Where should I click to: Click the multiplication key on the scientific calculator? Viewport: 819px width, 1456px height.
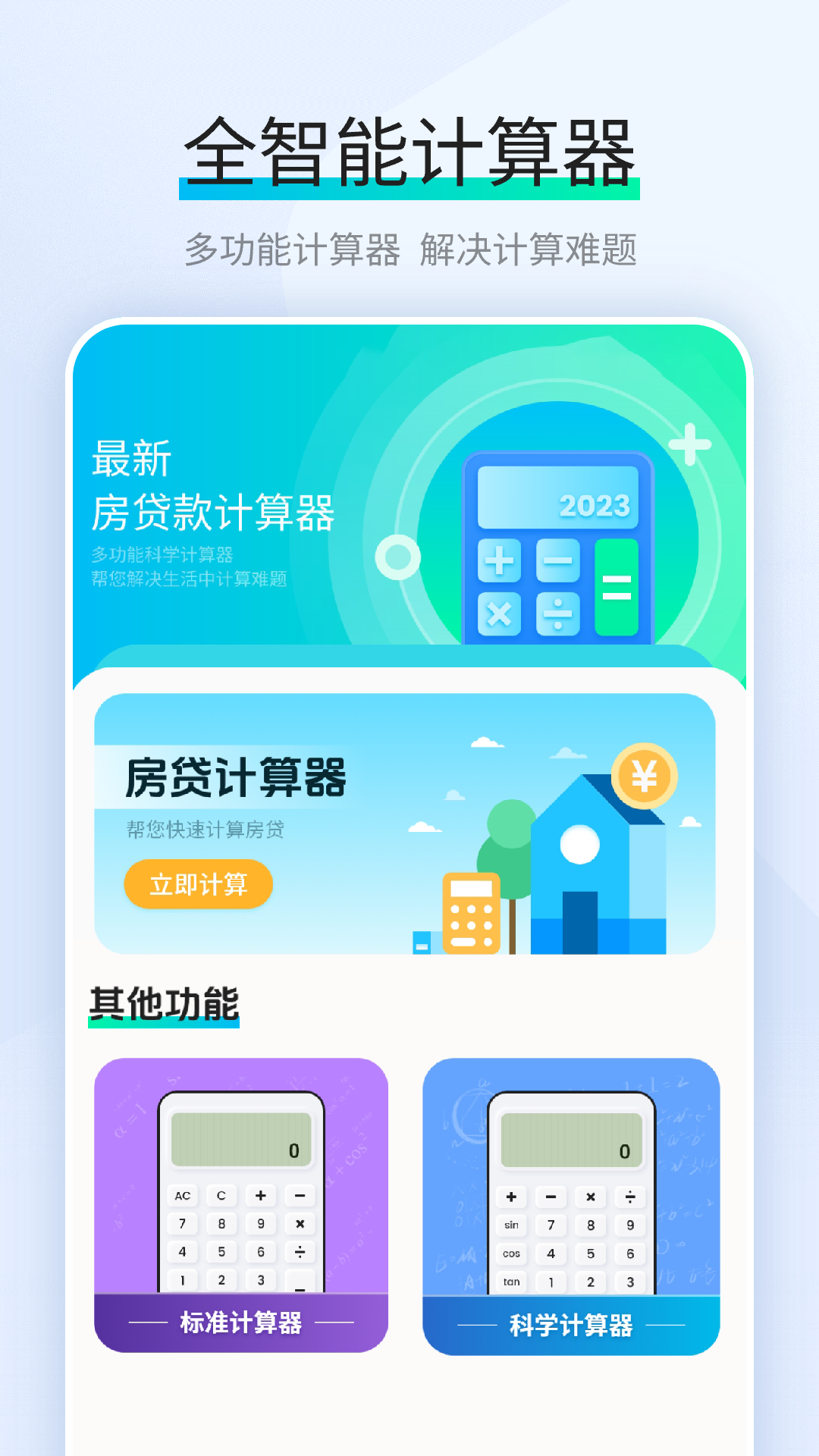point(590,1197)
